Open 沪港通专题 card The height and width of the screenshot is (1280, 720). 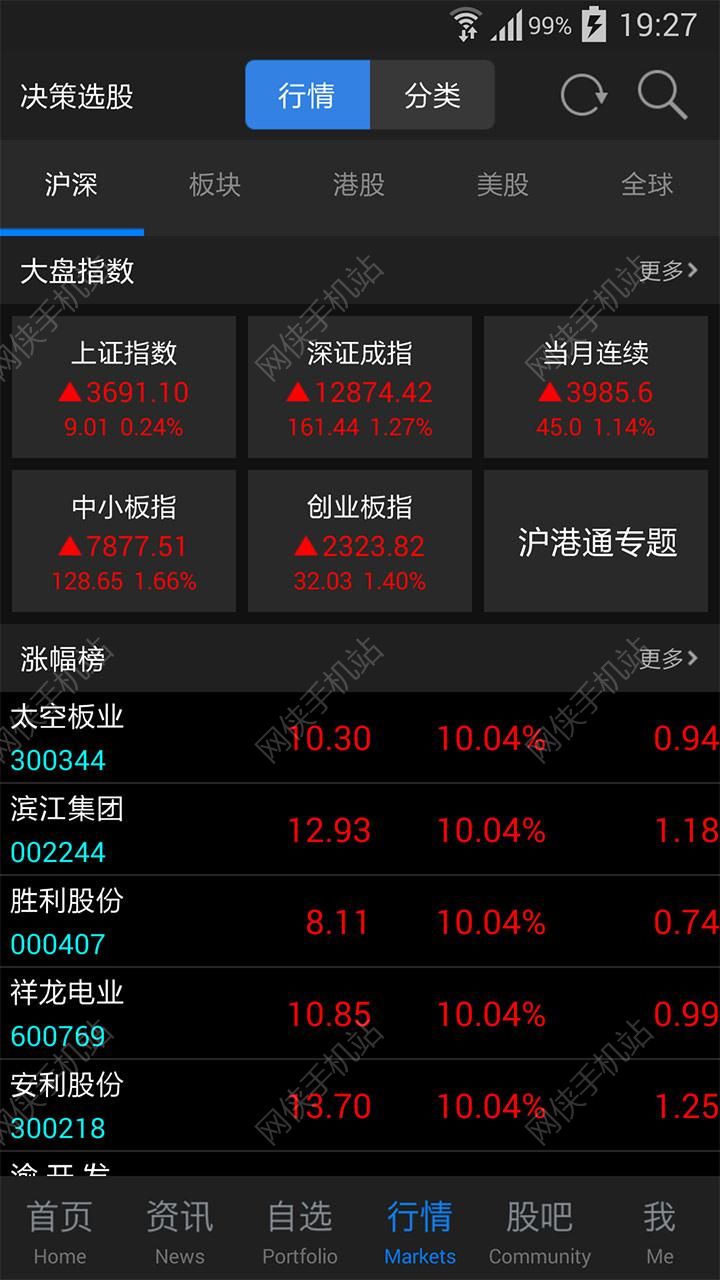(x=597, y=542)
